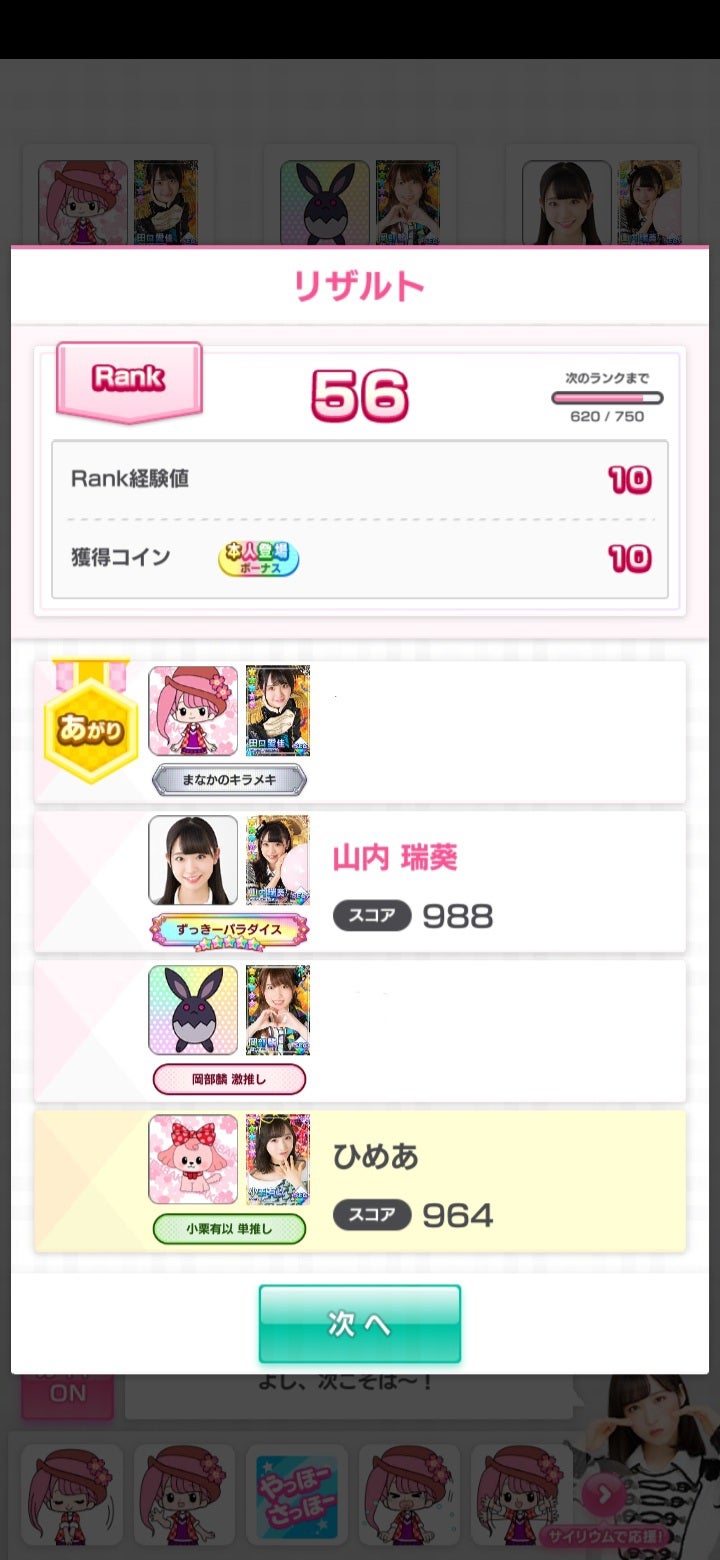720x1560 pixels.
Task: Tap the 次へ button to continue
Action: click(x=359, y=1323)
